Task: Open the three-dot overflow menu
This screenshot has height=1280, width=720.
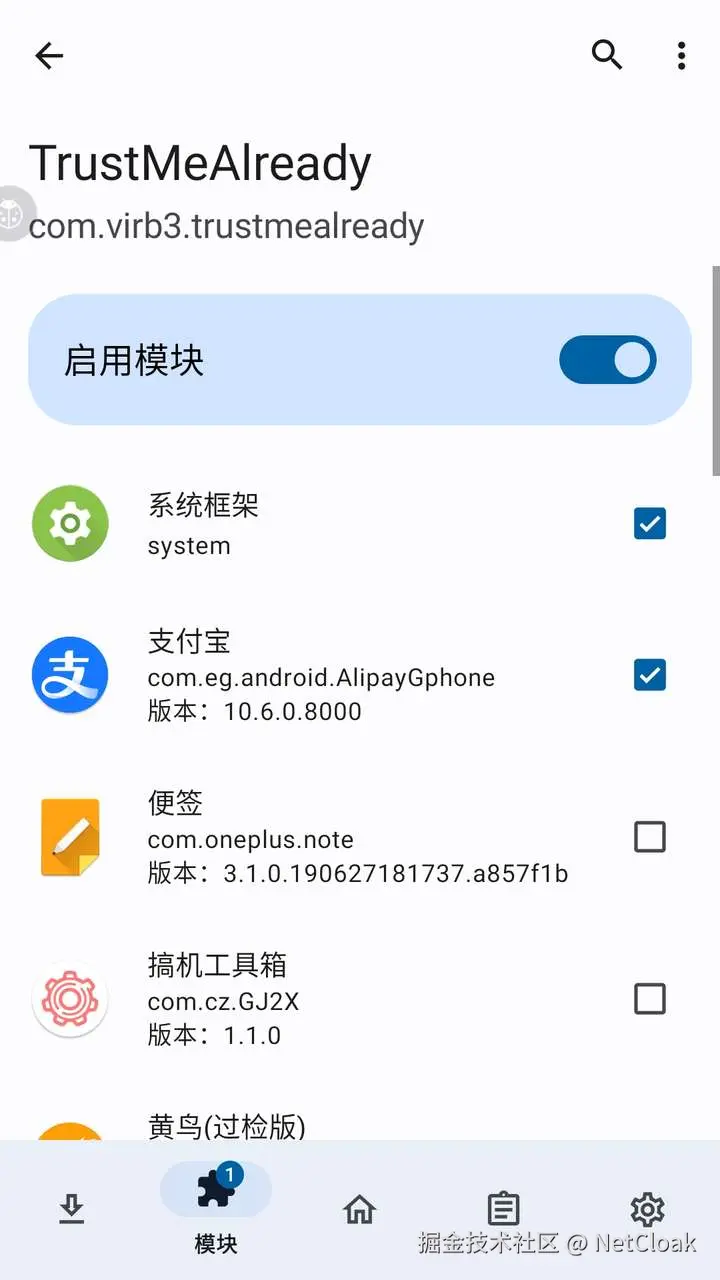Action: 681,56
